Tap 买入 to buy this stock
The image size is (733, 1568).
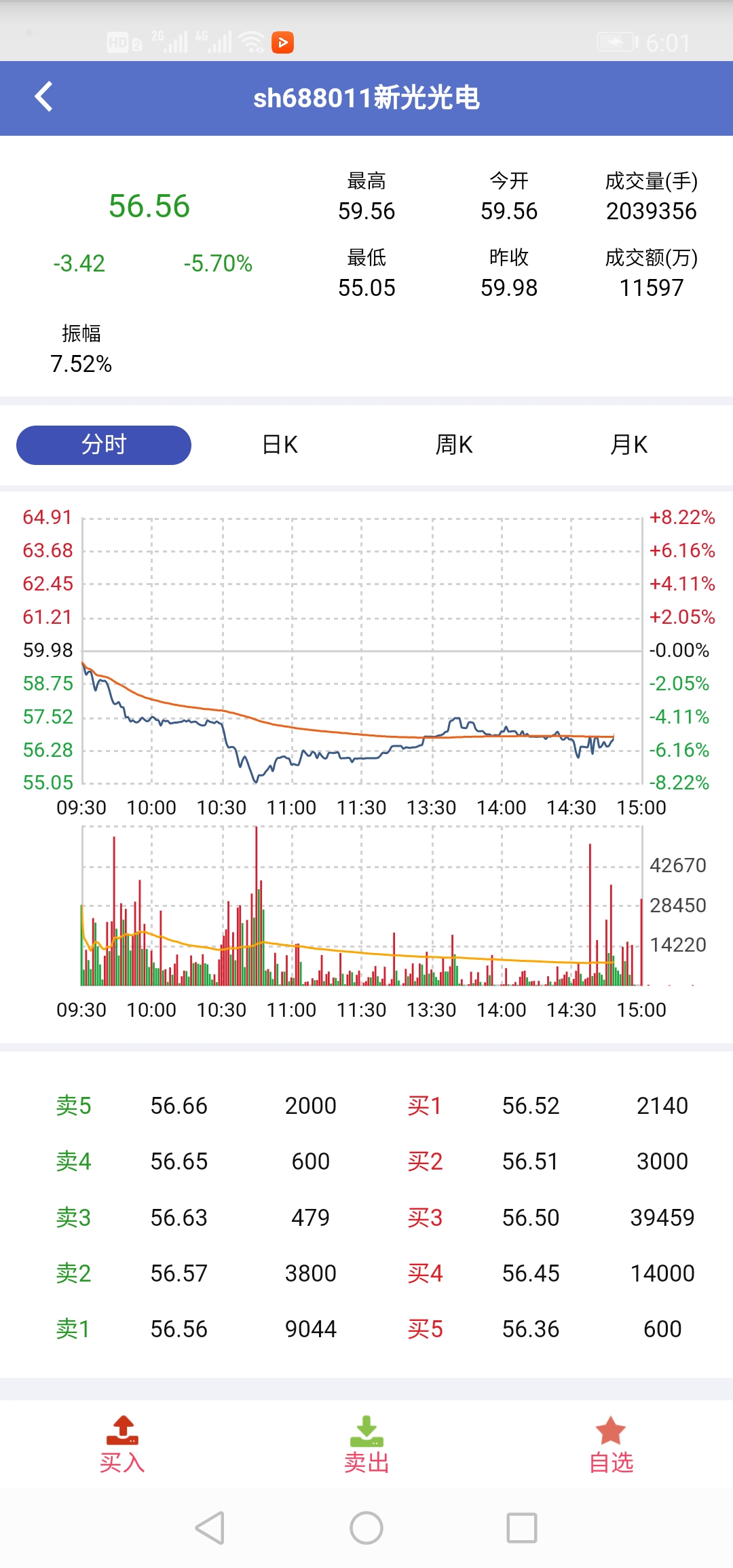(122, 1444)
